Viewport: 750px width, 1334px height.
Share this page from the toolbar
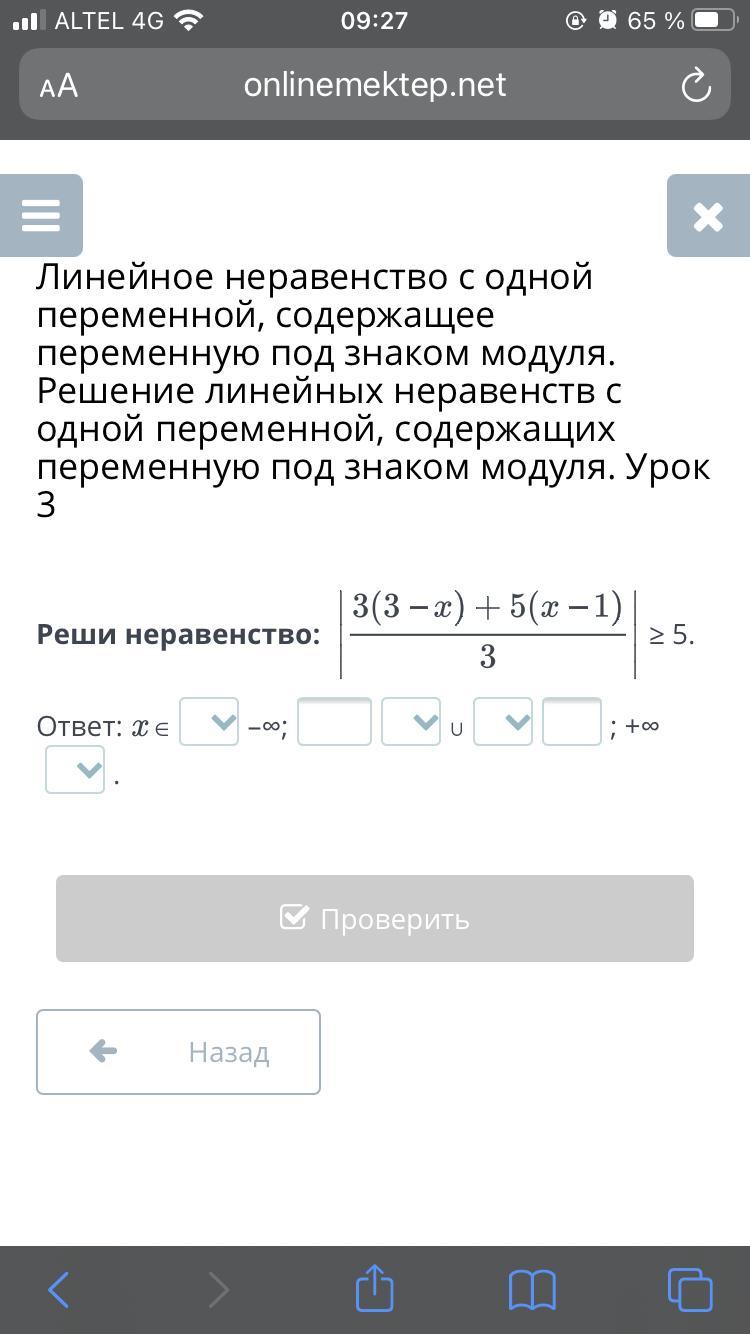point(375,1288)
